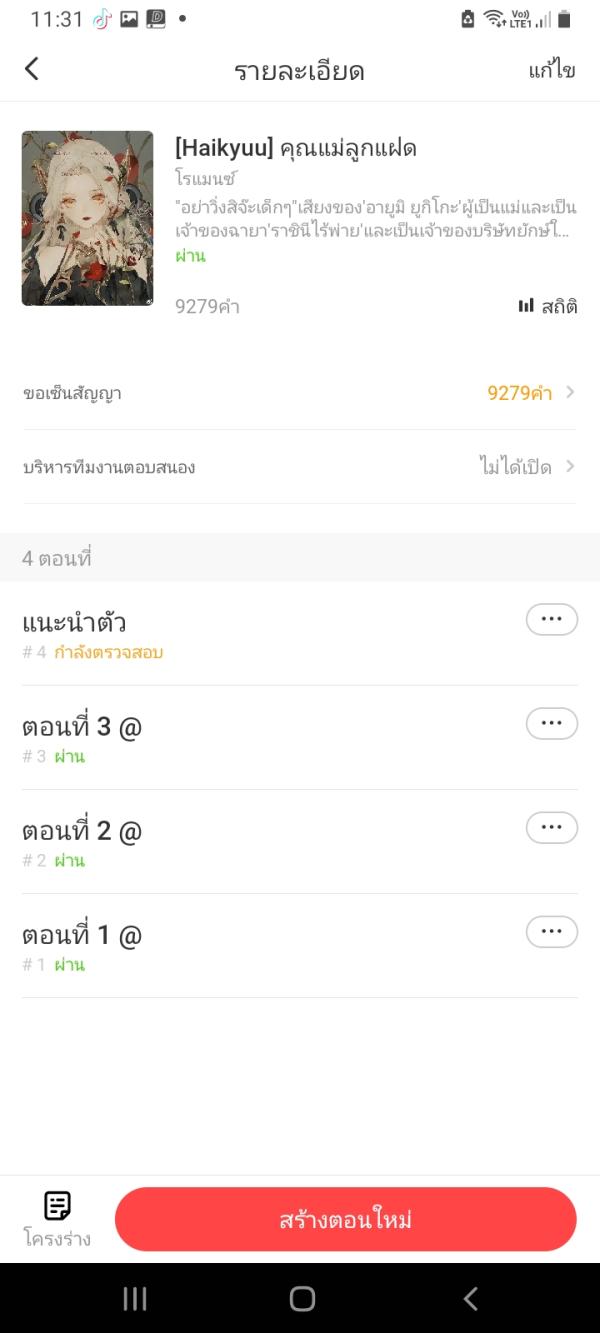The image size is (600, 1333).
Task: Go to the system home screen
Action: 302,1298
